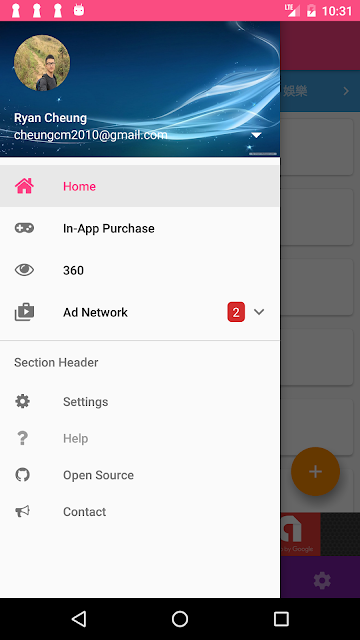Expand the account switcher dropdown arrow
Screen dimensions: 360x640
click(x=256, y=135)
